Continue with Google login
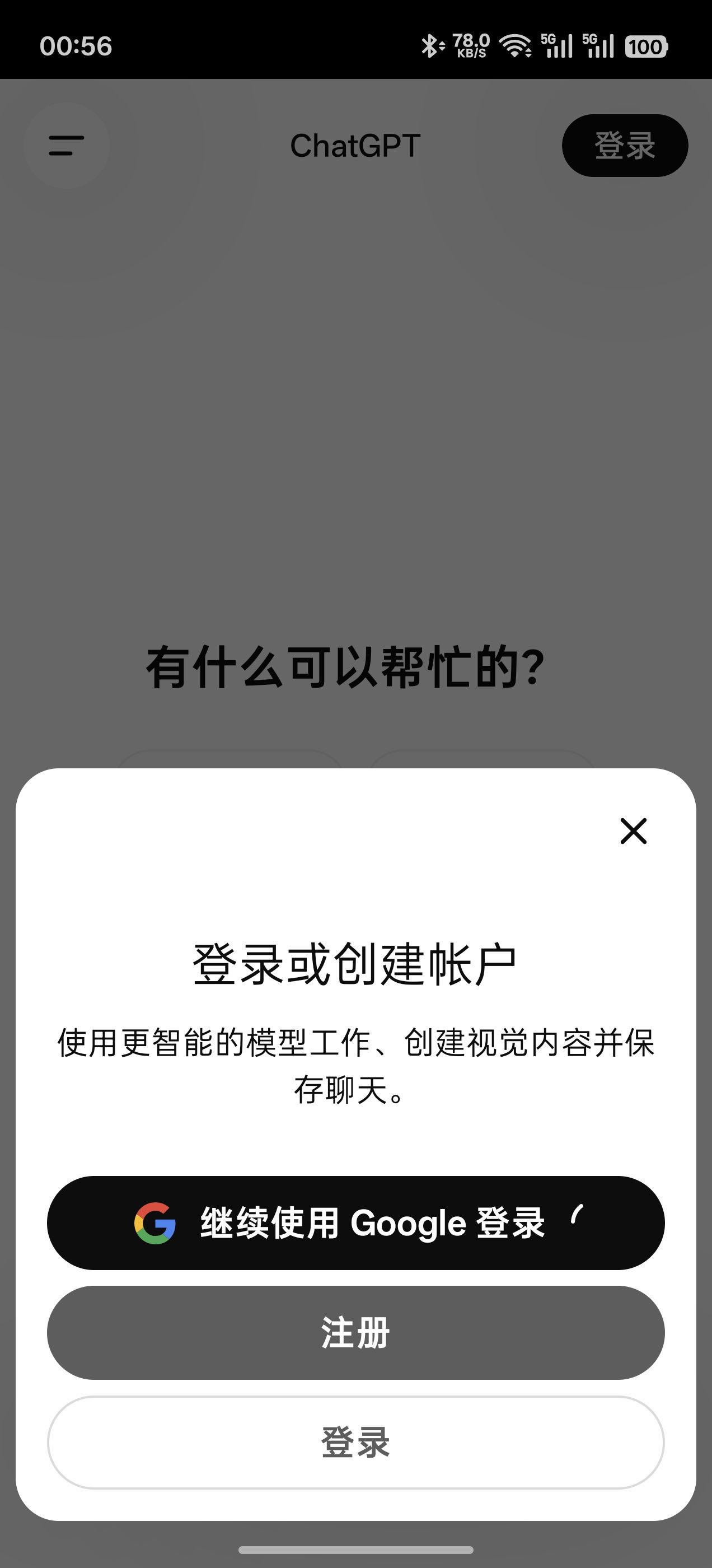The image size is (712, 1568). click(355, 1223)
